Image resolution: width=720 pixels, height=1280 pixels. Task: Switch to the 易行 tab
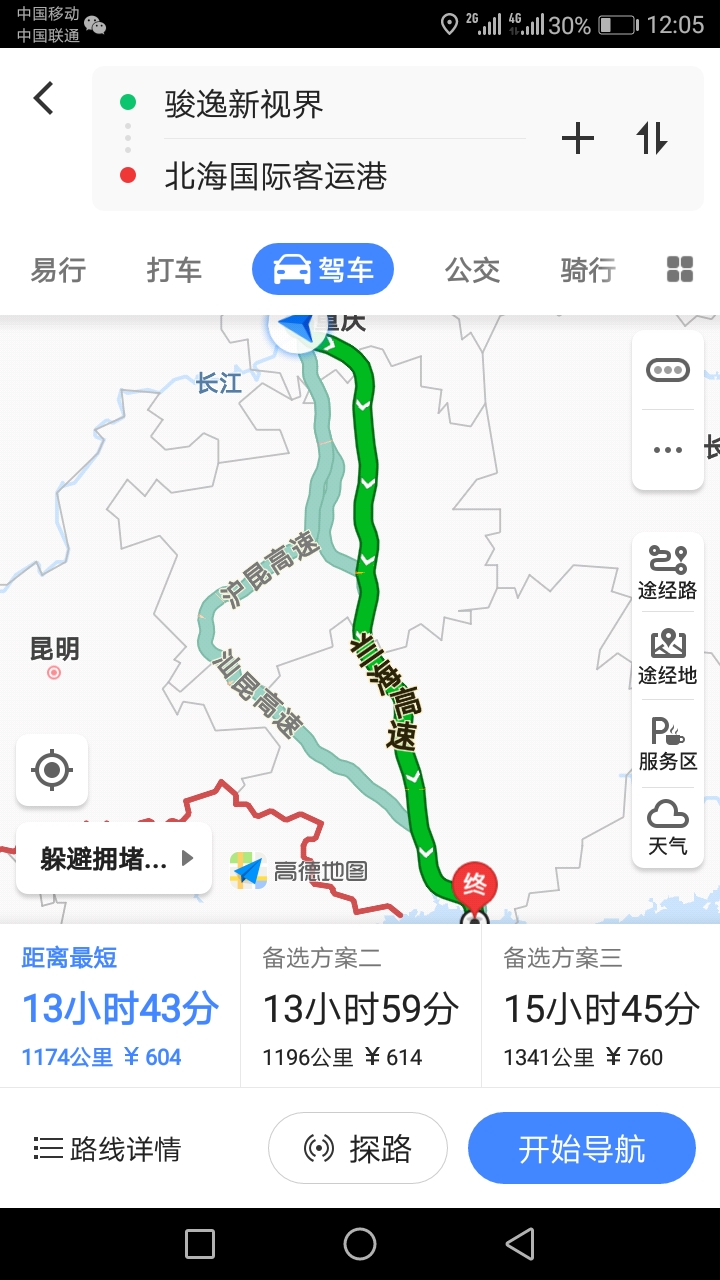(58, 270)
